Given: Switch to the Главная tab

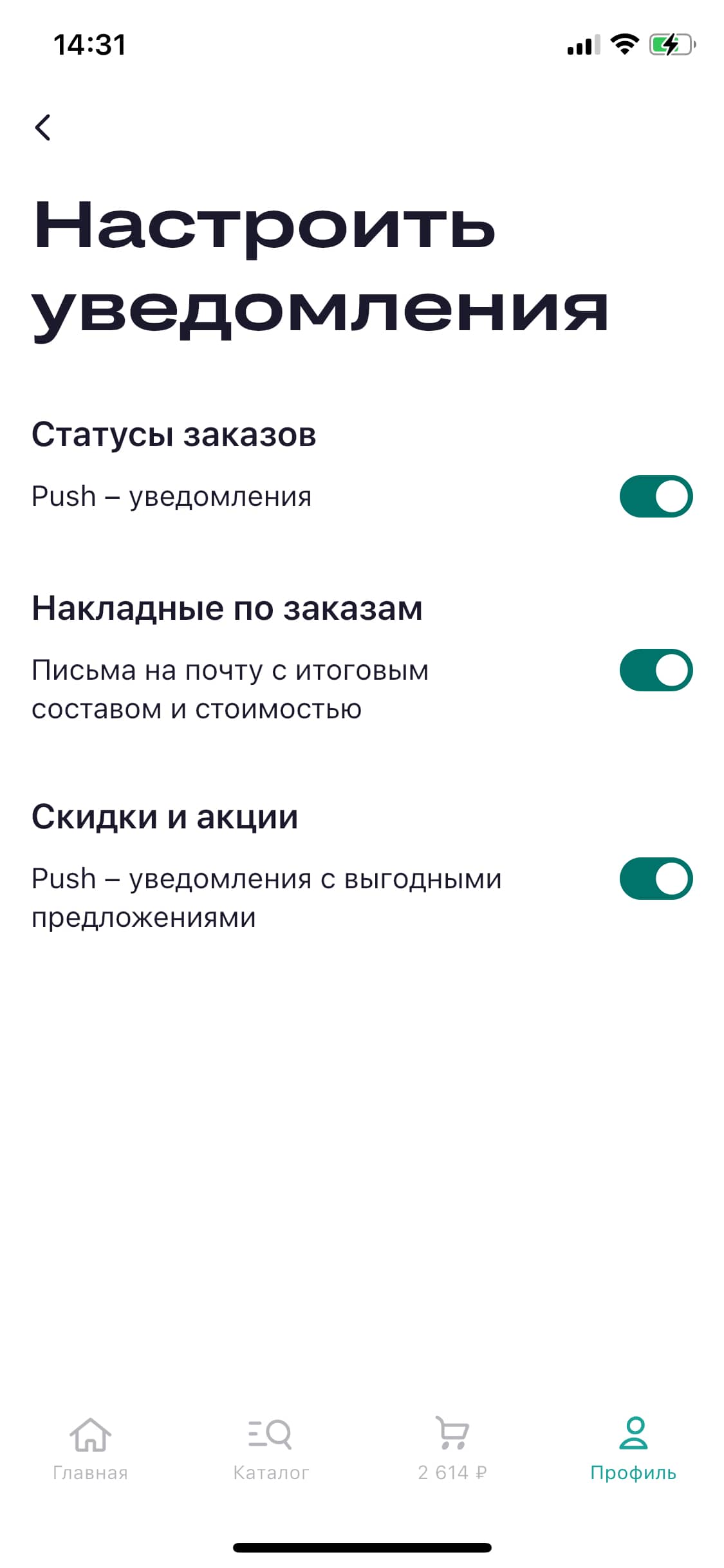Looking at the screenshot, I should [90, 1448].
